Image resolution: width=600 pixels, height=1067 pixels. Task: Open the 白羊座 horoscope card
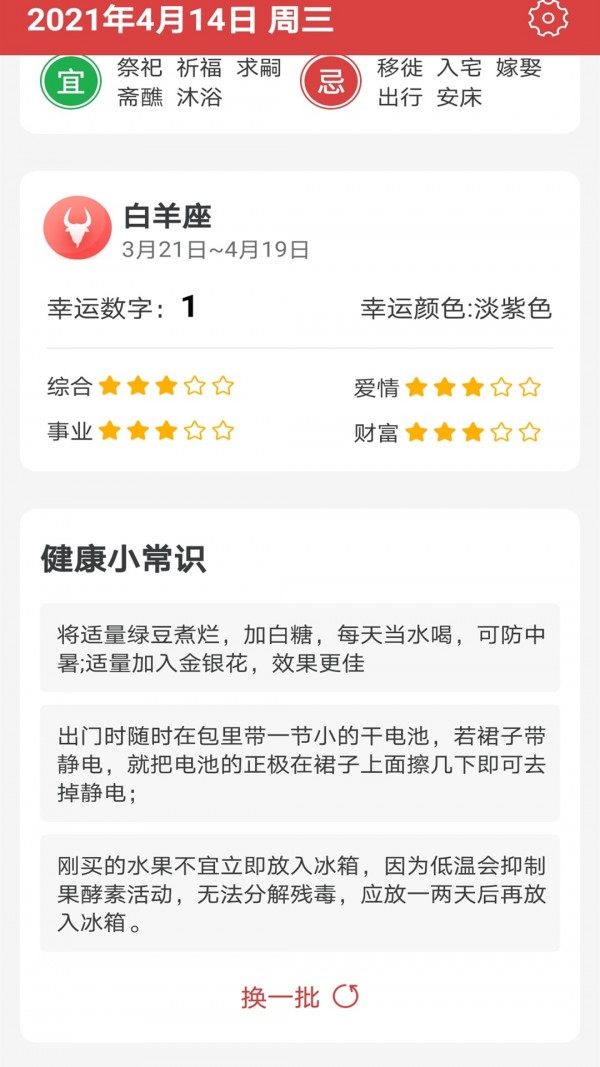tap(299, 320)
